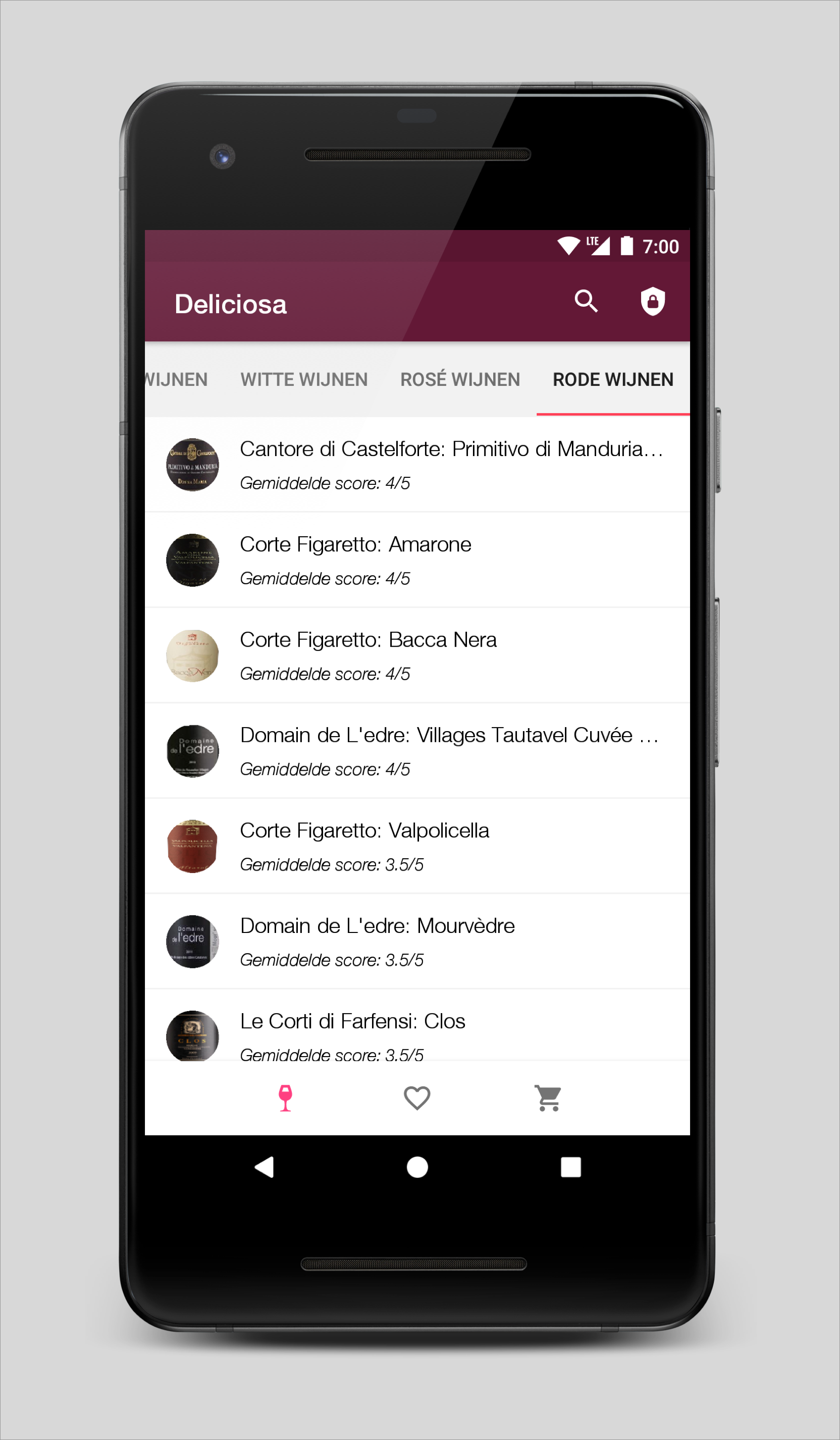The height and width of the screenshot is (1440, 840).
Task: Tap the shield lock icon
Action: coord(652,301)
